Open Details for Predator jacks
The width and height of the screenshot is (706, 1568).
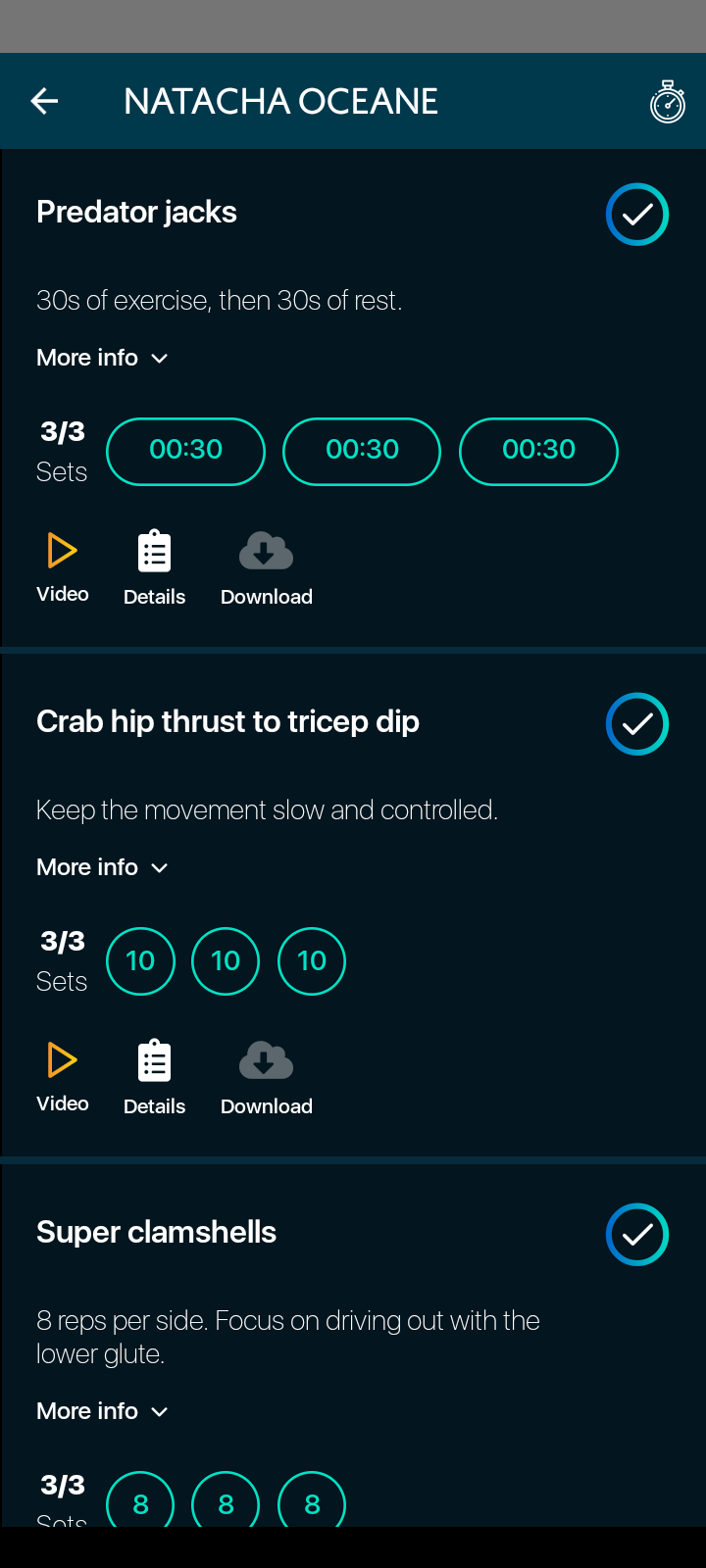pos(154,568)
